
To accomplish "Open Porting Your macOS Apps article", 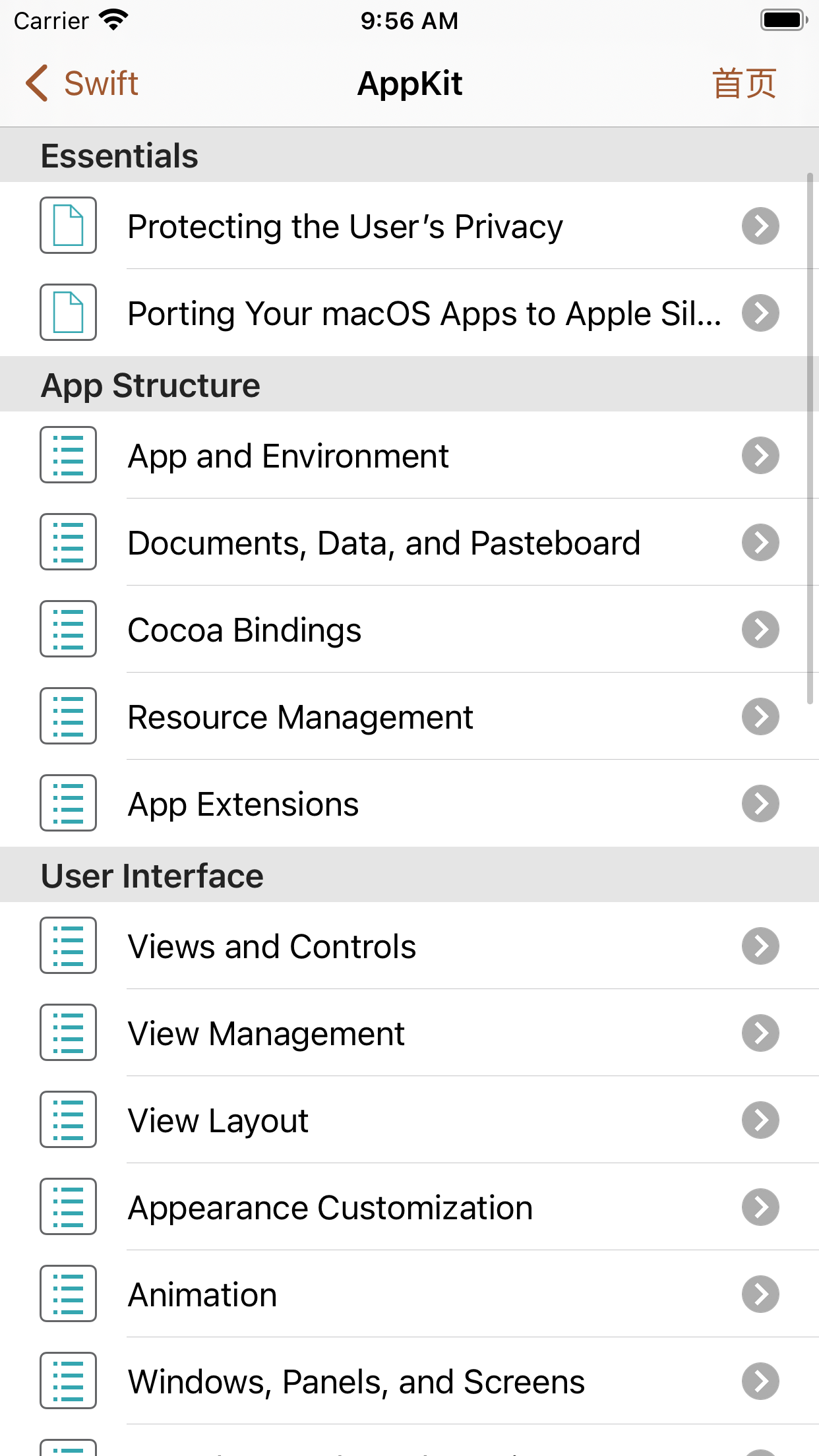I will click(x=409, y=313).
